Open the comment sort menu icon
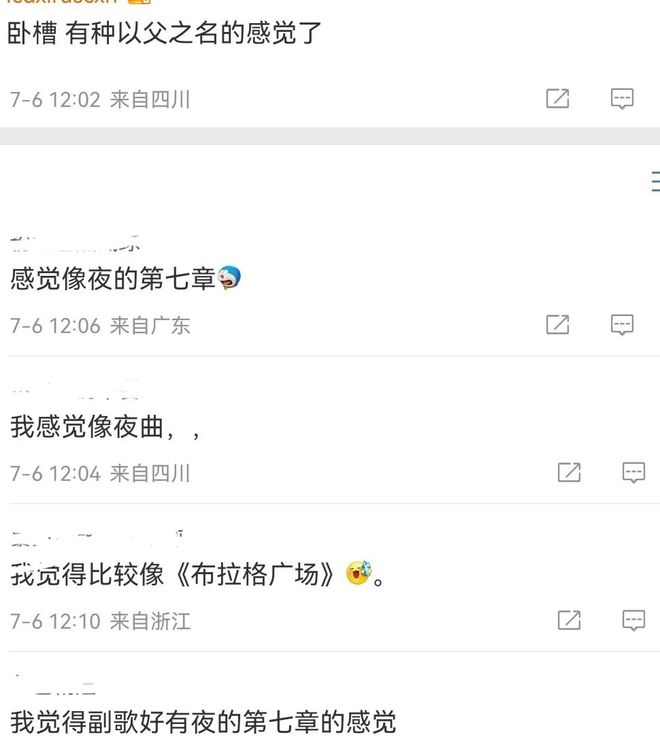The image size is (660, 754). point(655,181)
